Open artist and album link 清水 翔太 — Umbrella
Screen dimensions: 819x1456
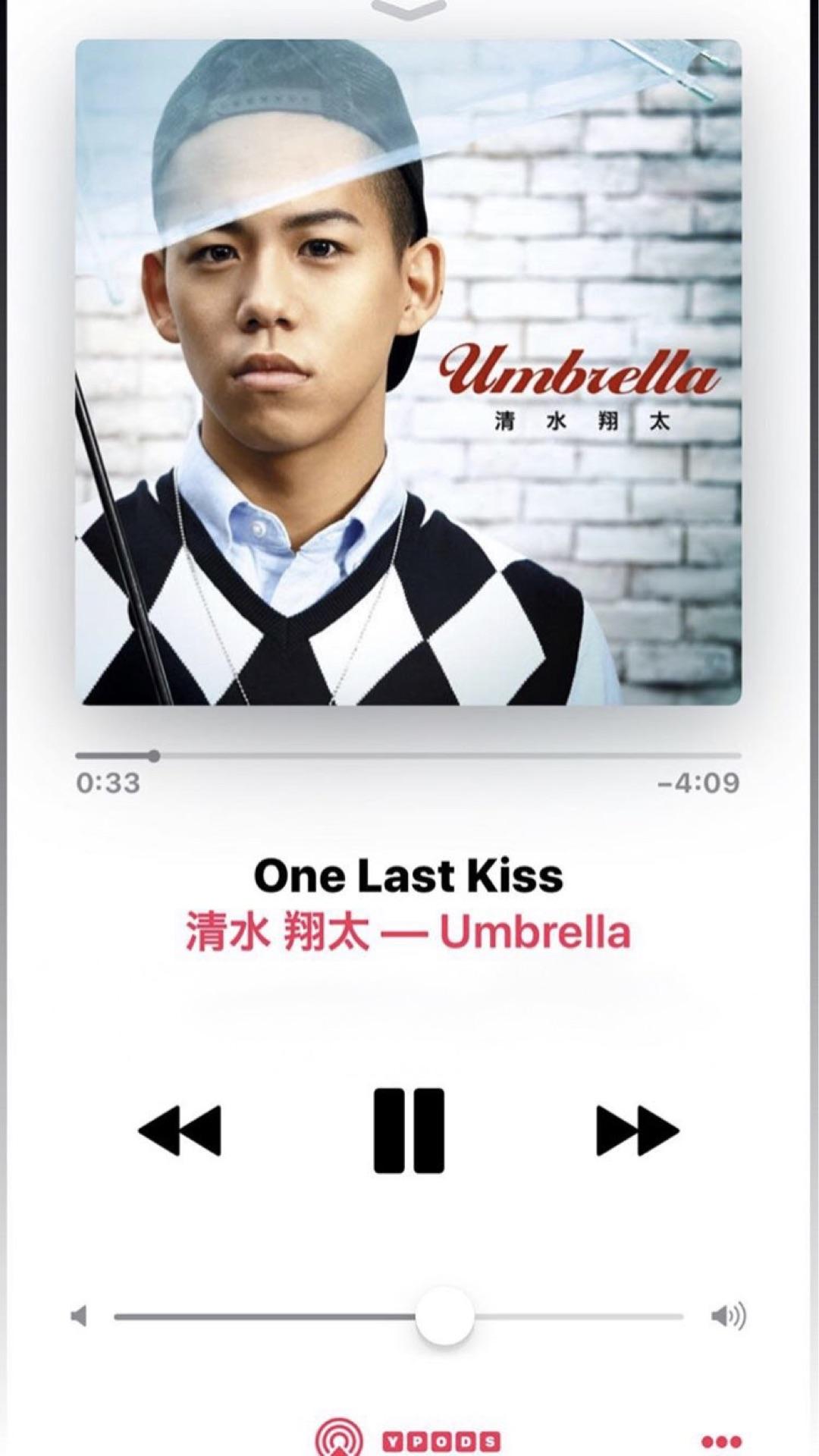tap(408, 933)
